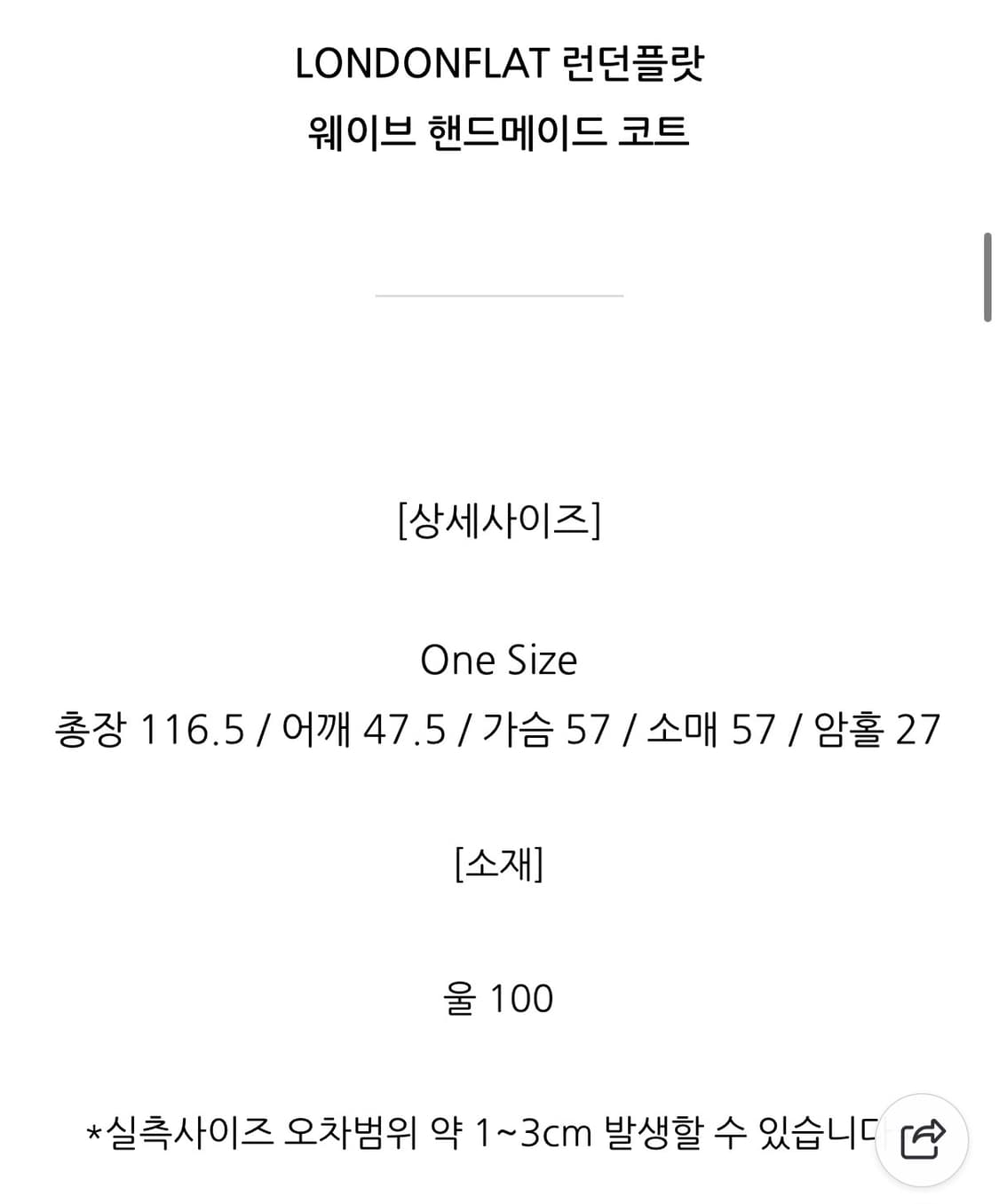Screen dimensions: 999x1204
Task: Tap the 암홀 27 measurement value
Action: coord(879,730)
